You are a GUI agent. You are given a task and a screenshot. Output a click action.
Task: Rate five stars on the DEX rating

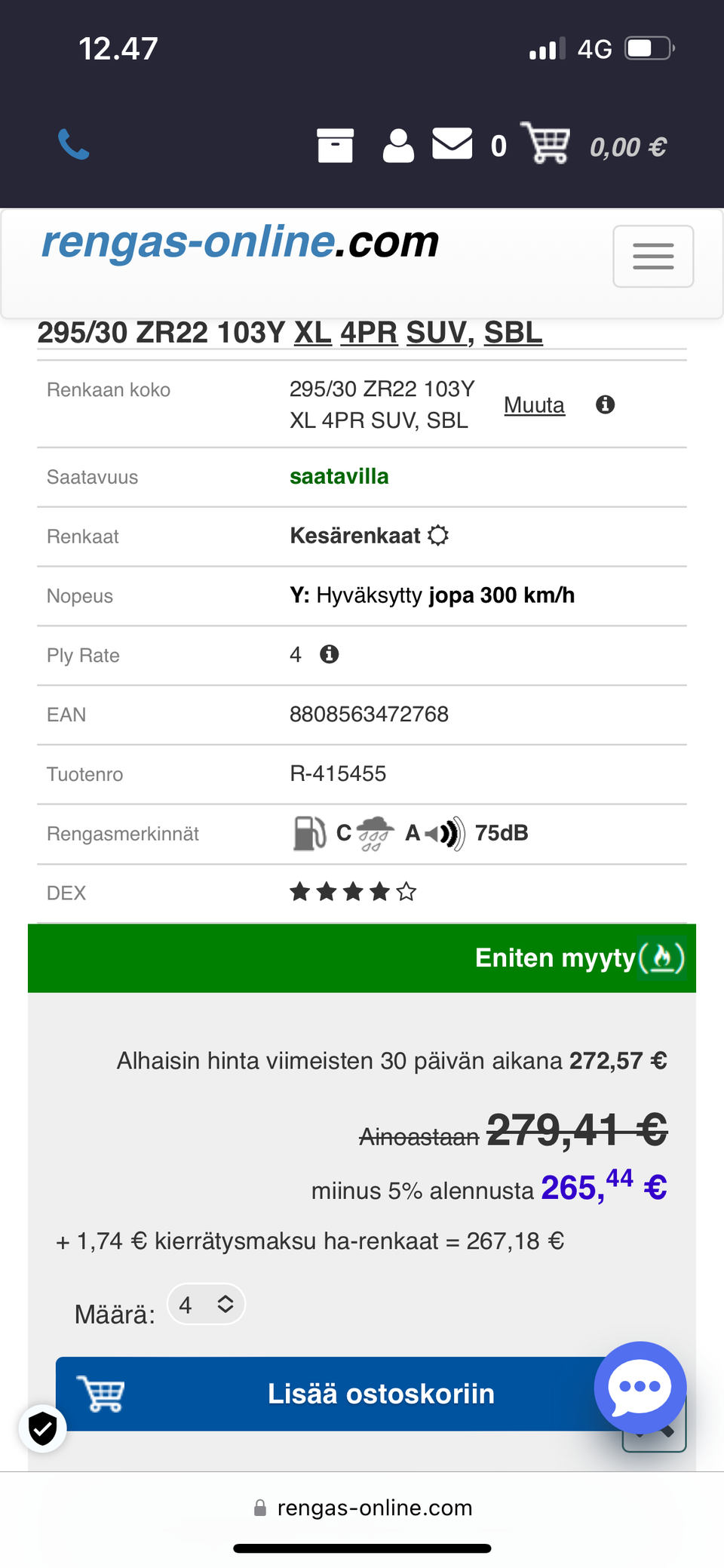pyautogui.click(x=406, y=891)
